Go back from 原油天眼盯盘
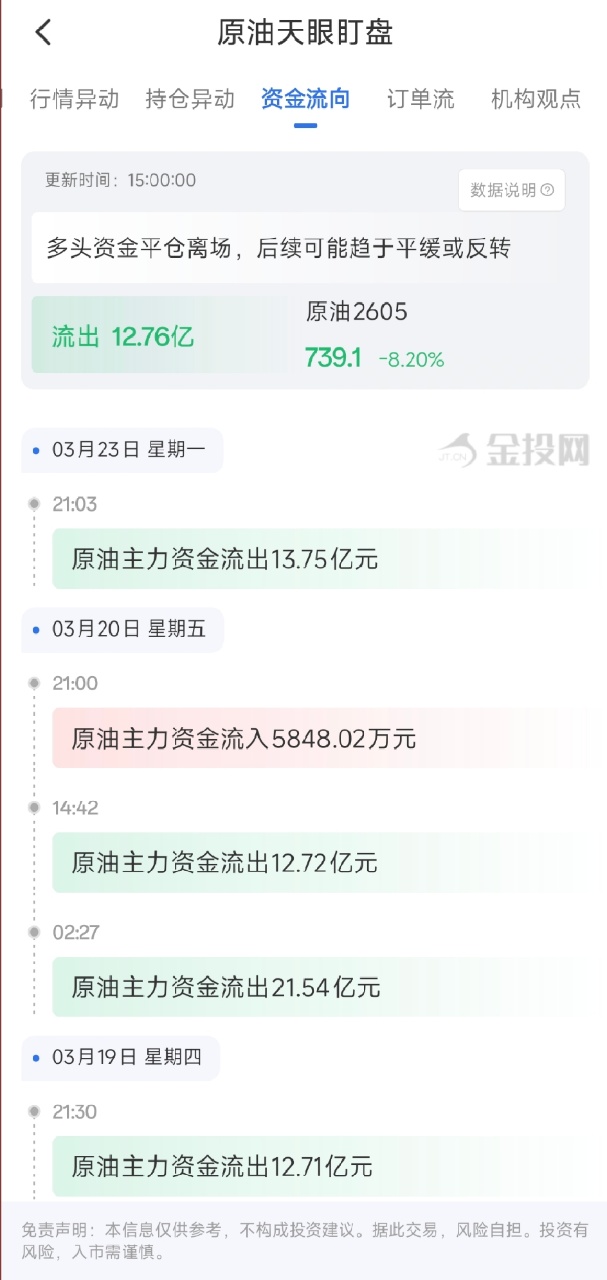Screen dimensions: 607x1280 point(43,33)
